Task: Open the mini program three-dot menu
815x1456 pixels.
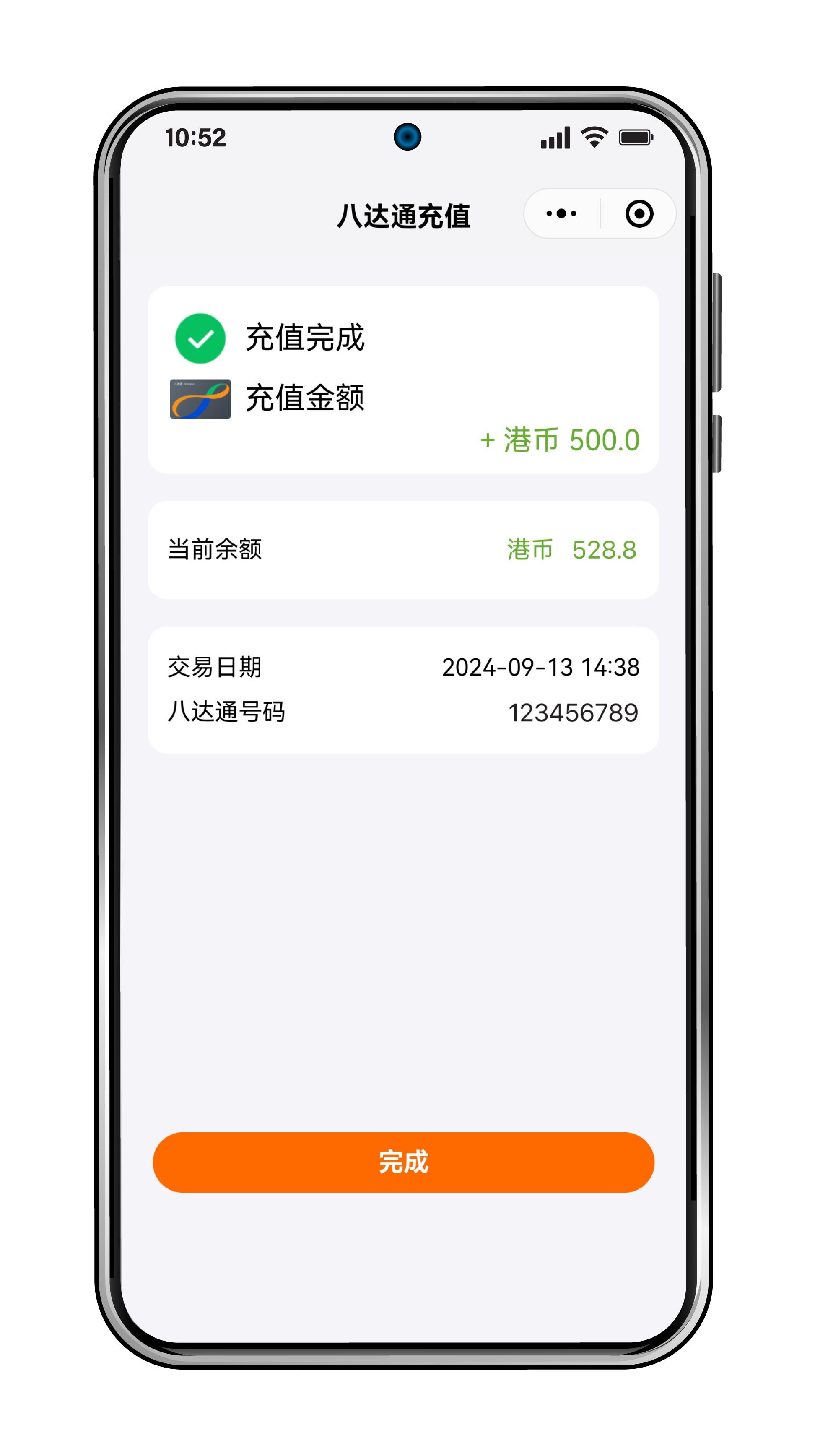Action: pyautogui.click(x=561, y=213)
